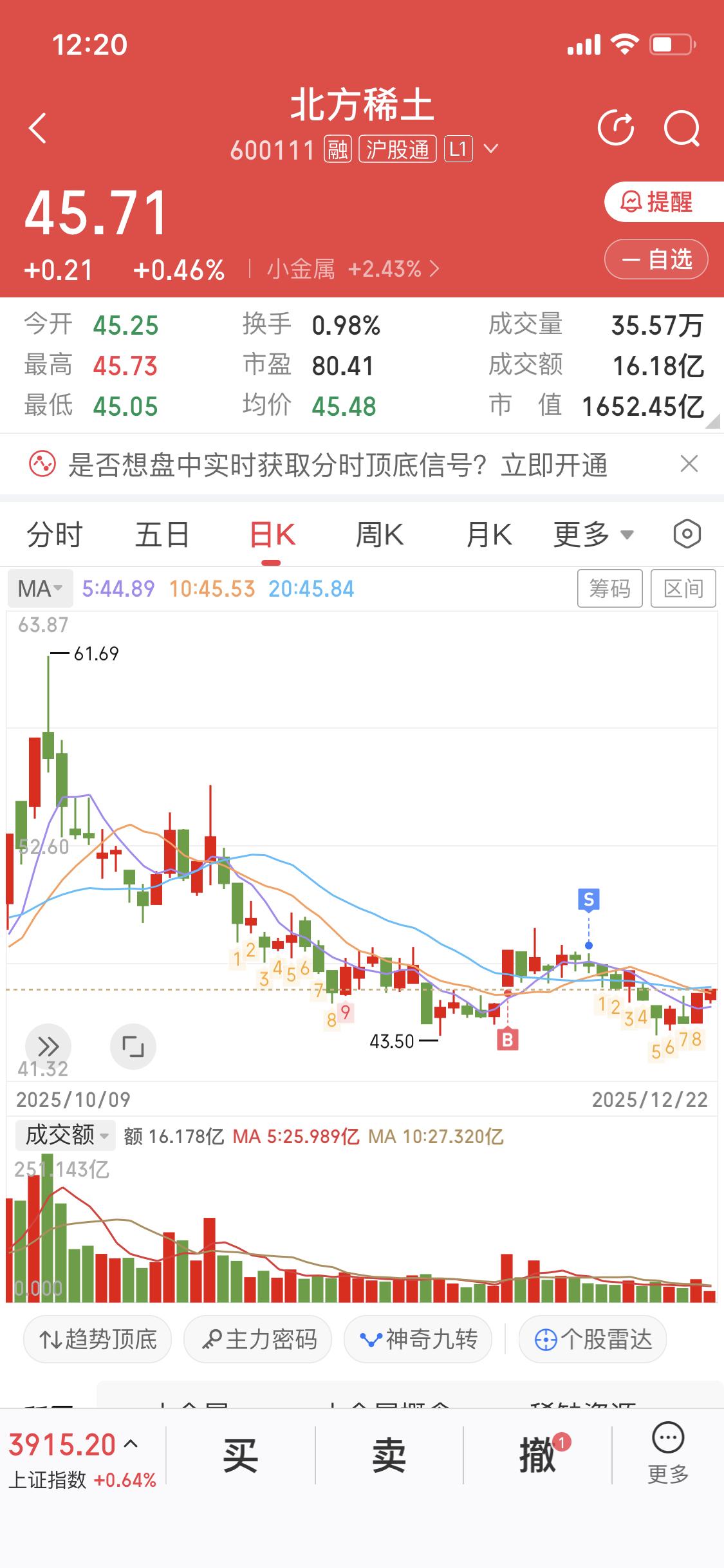Tap the fast-forward double-arrow icon on chart

coord(48,1047)
